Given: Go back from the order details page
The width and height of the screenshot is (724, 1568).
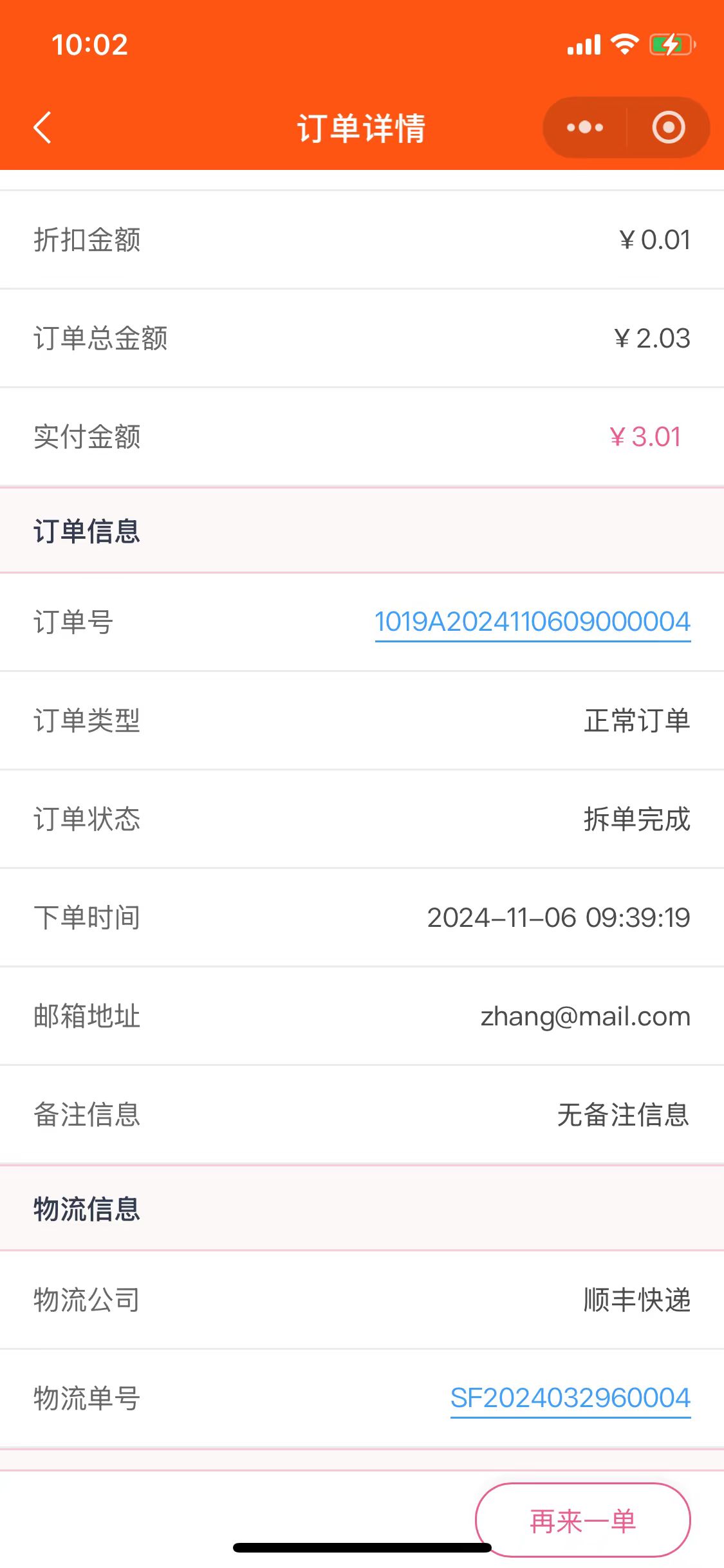Looking at the screenshot, I should [x=42, y=127].
